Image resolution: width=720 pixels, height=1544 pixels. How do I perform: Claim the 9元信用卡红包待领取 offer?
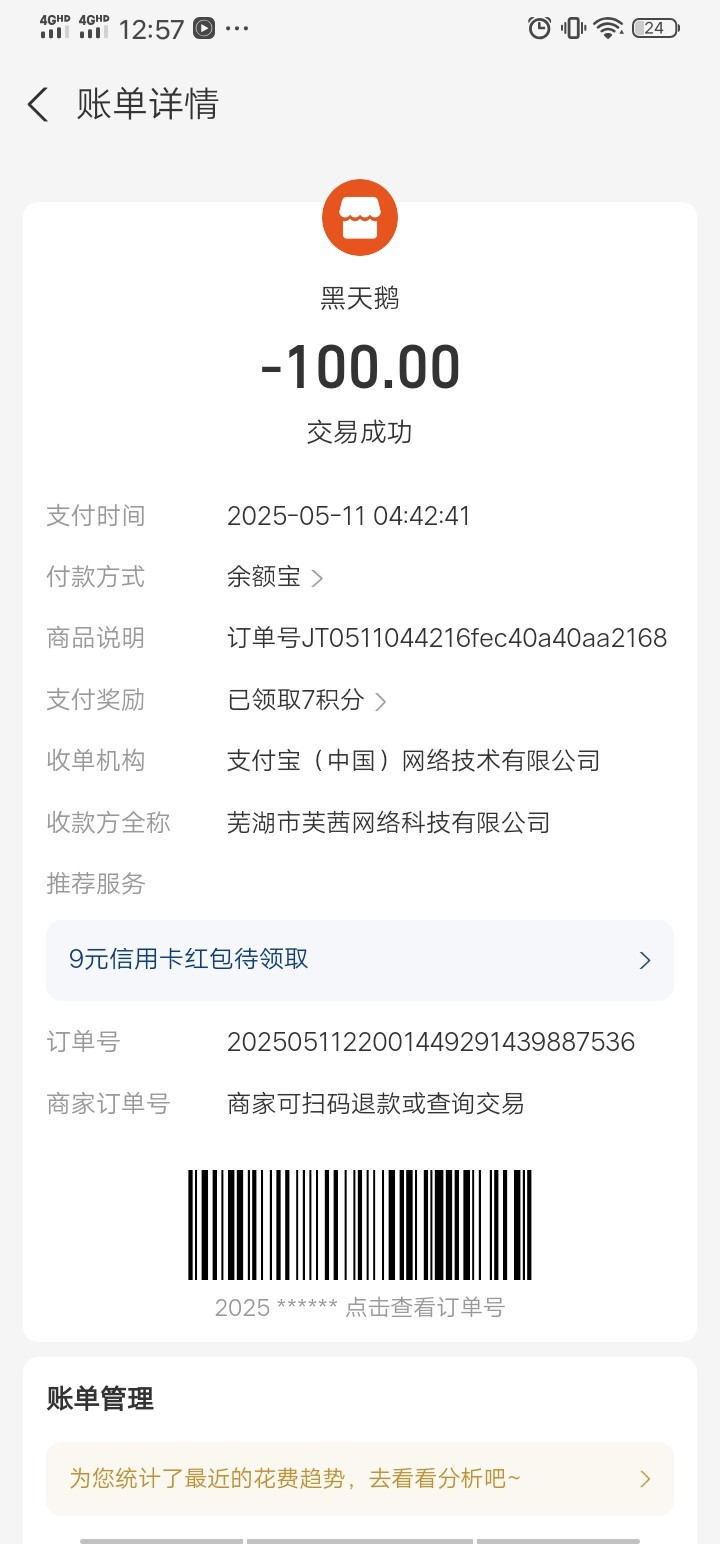pyautogui.click(x=360, y=960)
